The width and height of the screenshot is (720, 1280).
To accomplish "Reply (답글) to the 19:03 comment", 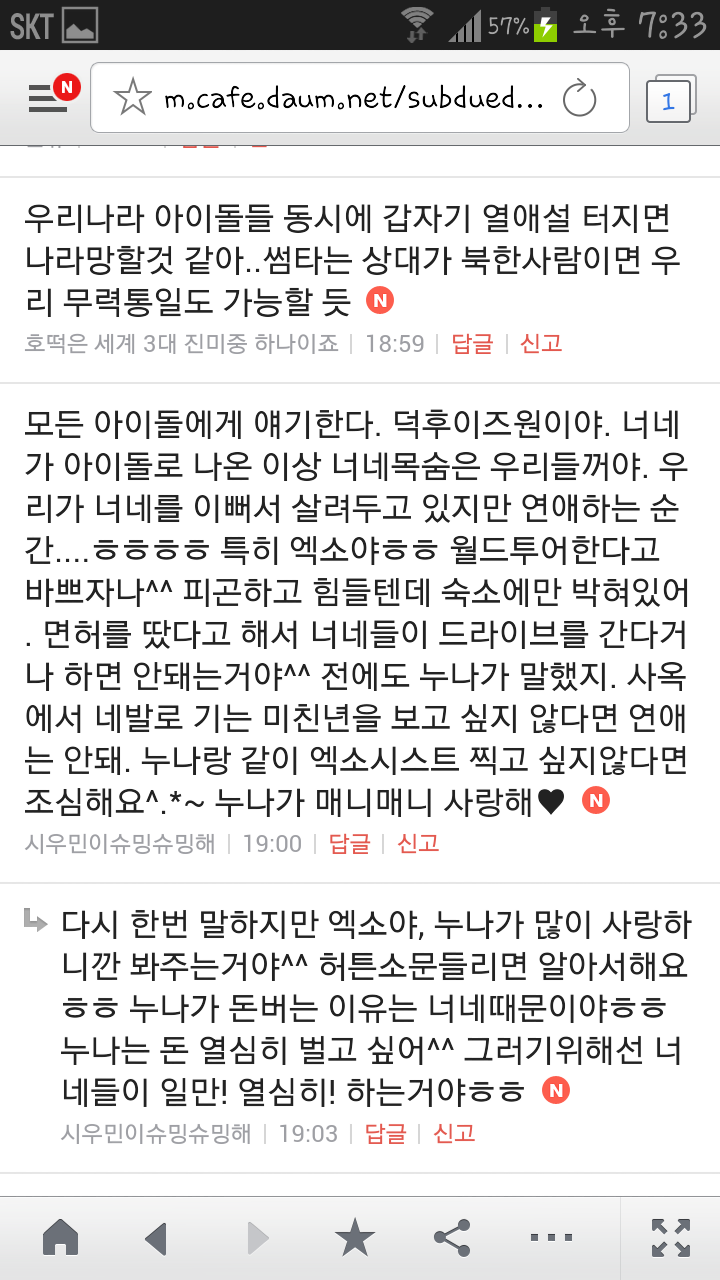I will 385,1133.
